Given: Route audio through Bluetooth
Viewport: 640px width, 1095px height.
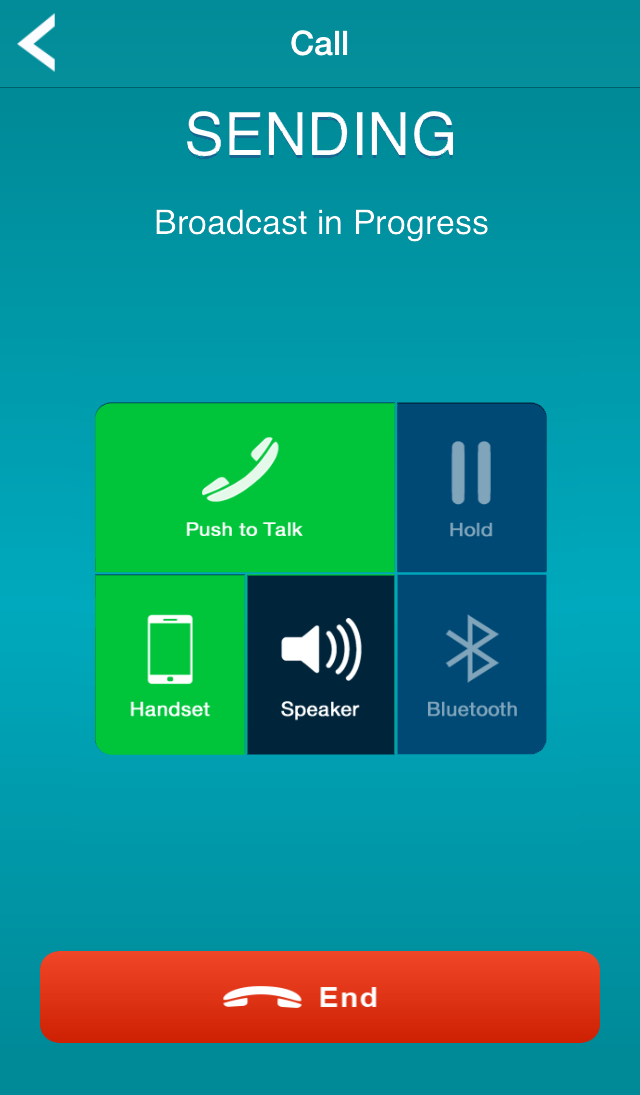Looking at the screenshot, I should (x=471, y=665).
